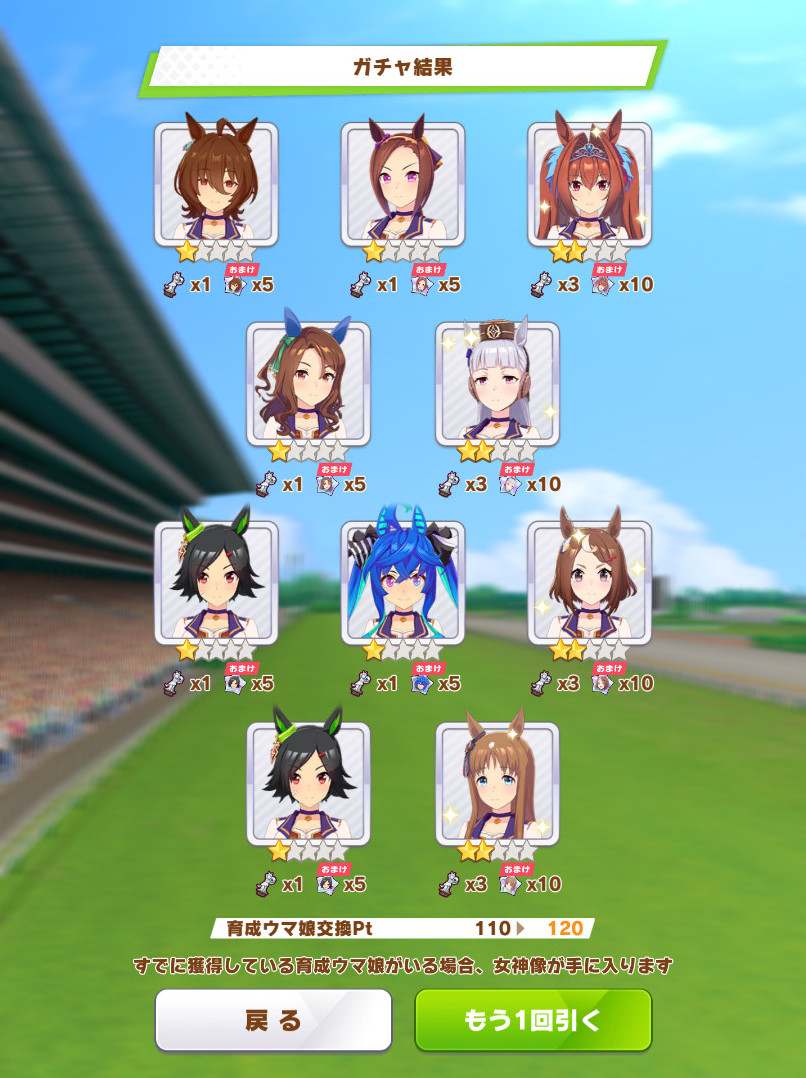Tap the 戻る back button

click(273, 1020)
